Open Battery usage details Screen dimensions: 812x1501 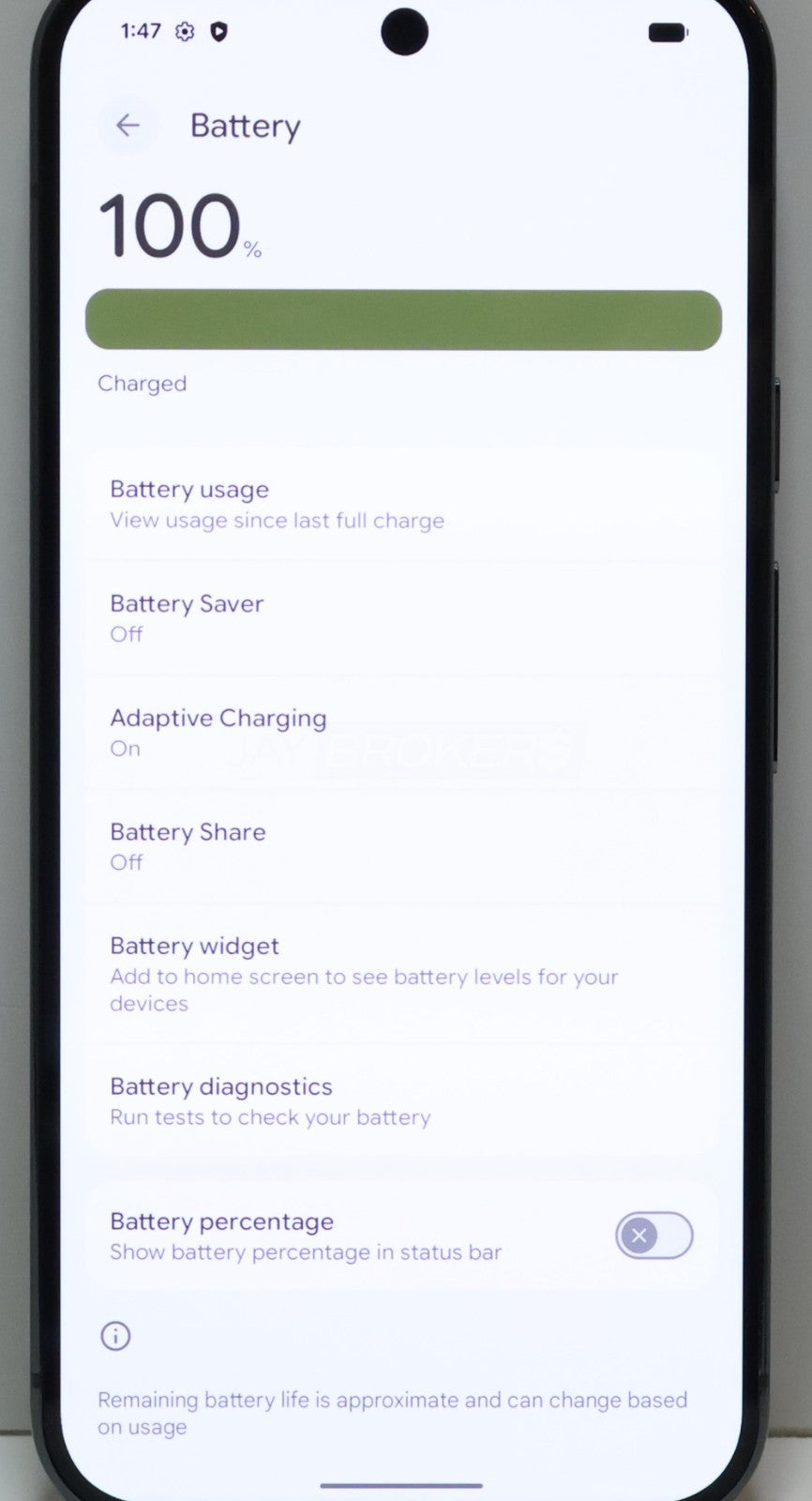tap(403, 504)
